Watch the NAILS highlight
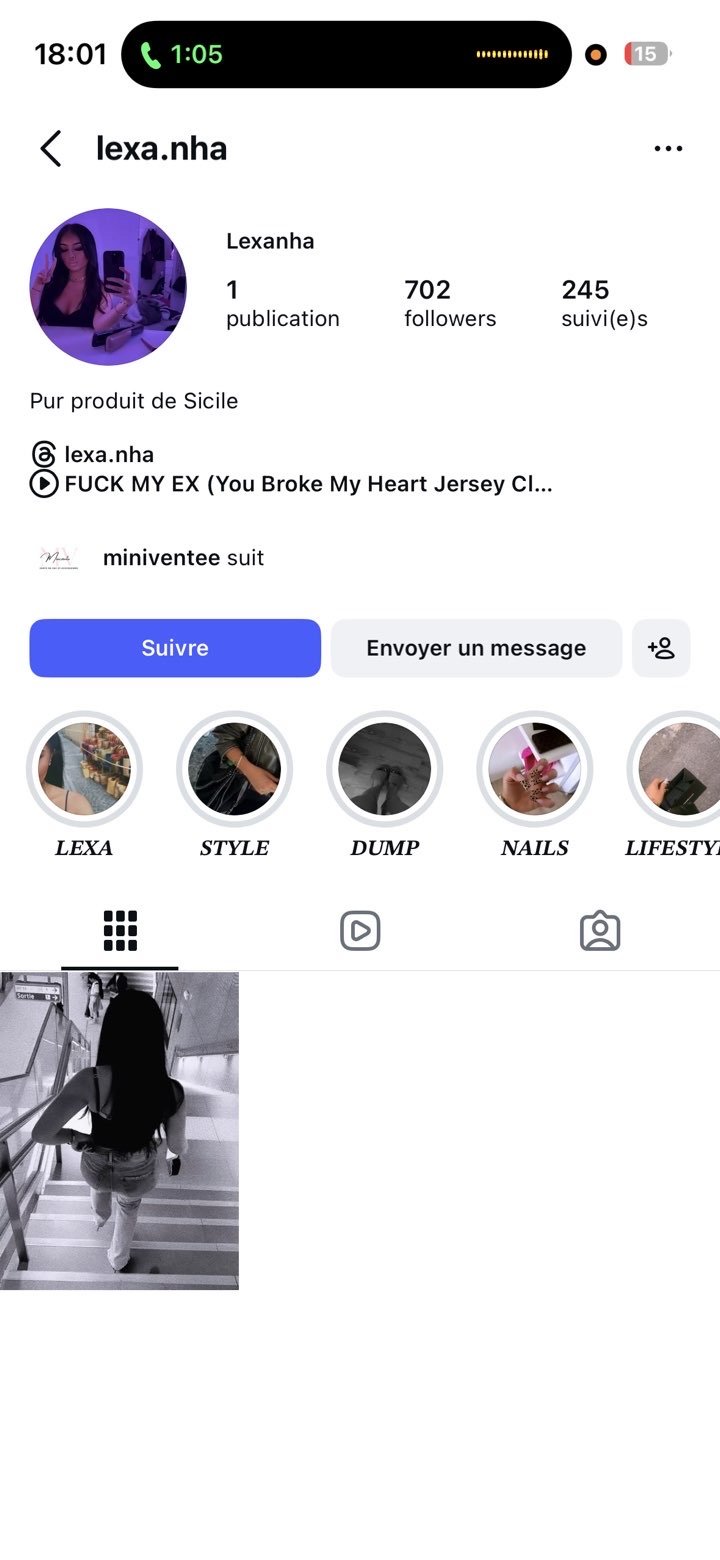This screenshot has height=1560, width=720. click(534, 769)
